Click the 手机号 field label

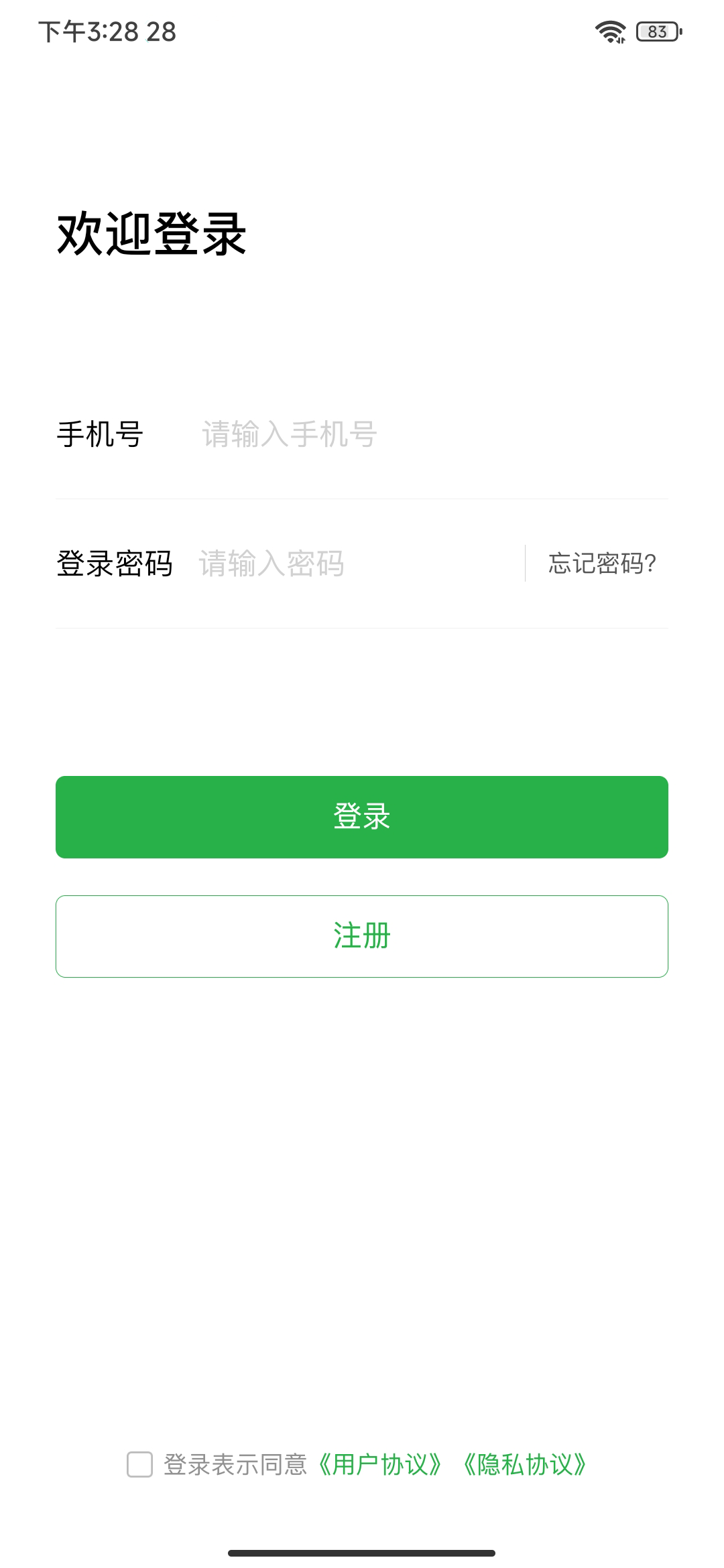coord(97,436)
